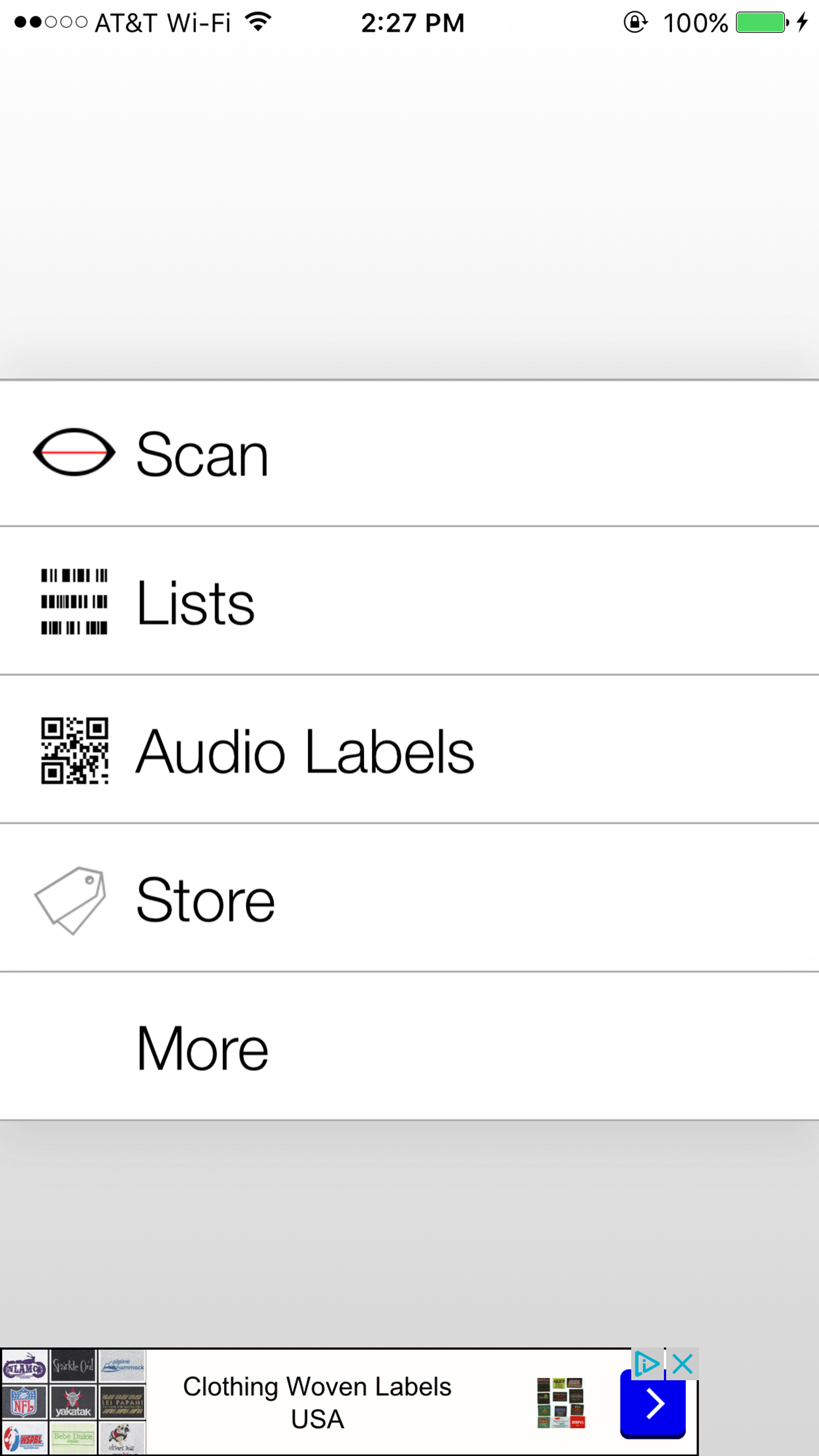Open the AdChoices info icon
The image size is (819, 1456).
tap(647, 1363)
